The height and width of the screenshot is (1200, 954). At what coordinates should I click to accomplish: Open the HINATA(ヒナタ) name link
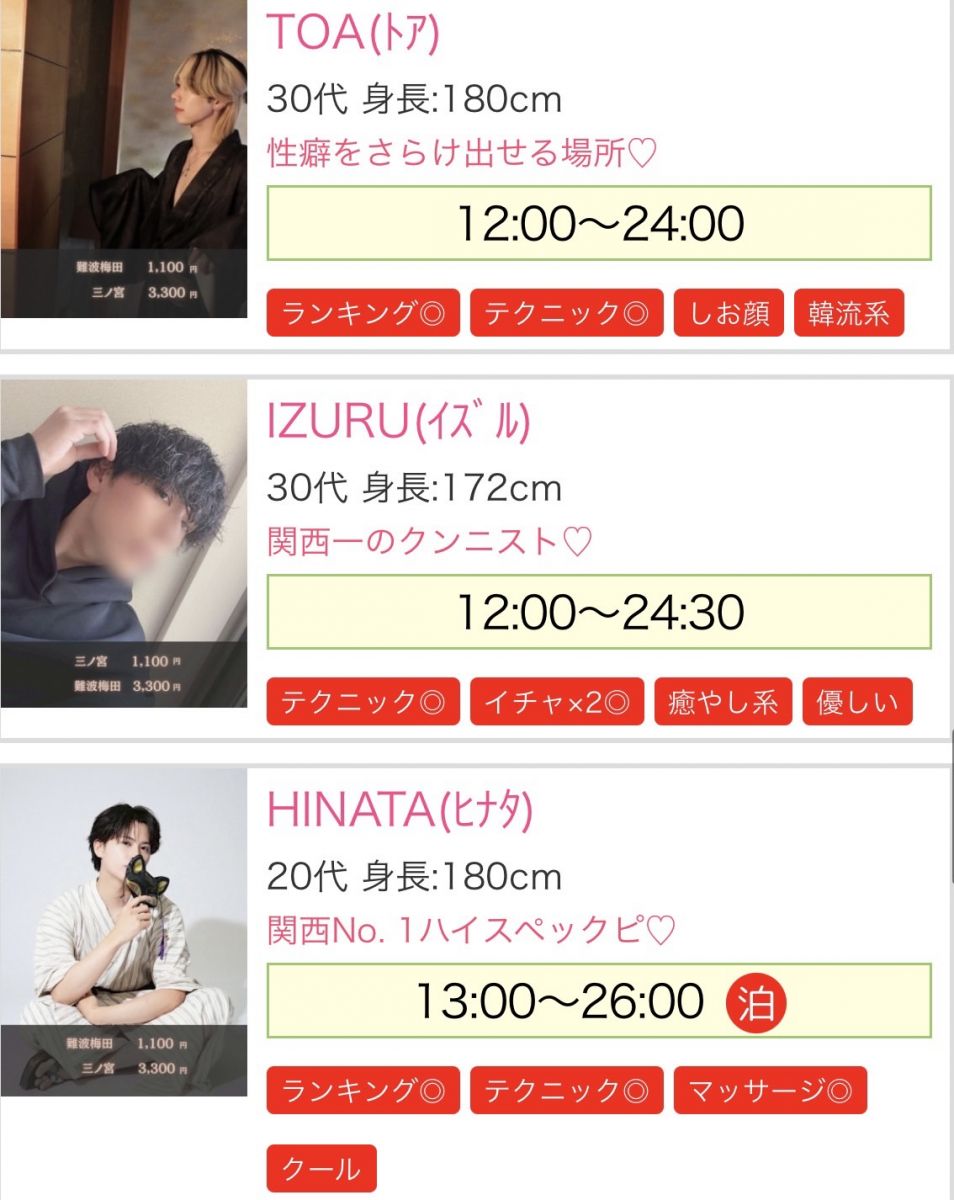pyautogui.click(x=399, y=811)
